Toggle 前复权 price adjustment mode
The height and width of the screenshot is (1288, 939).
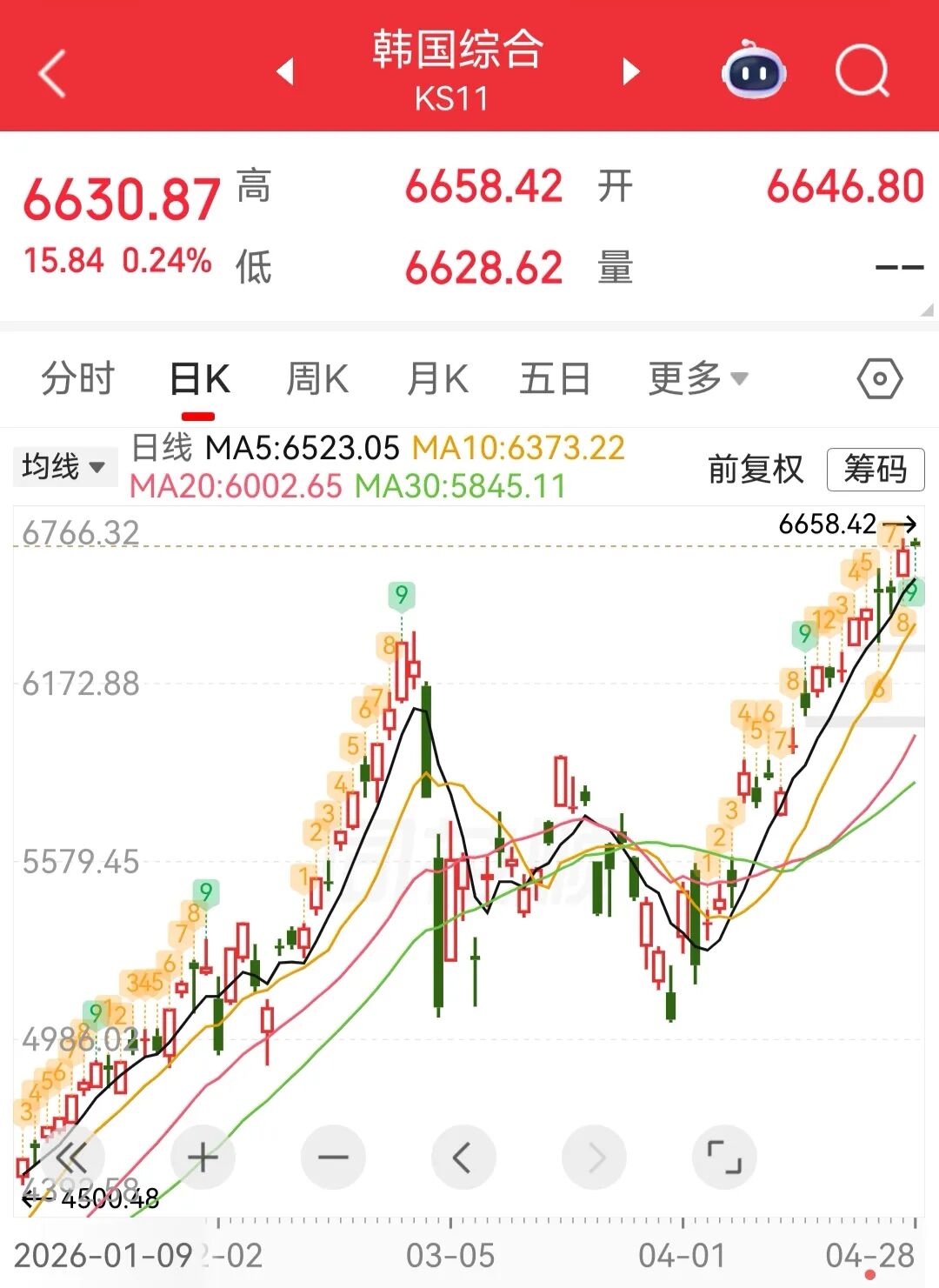756,468
